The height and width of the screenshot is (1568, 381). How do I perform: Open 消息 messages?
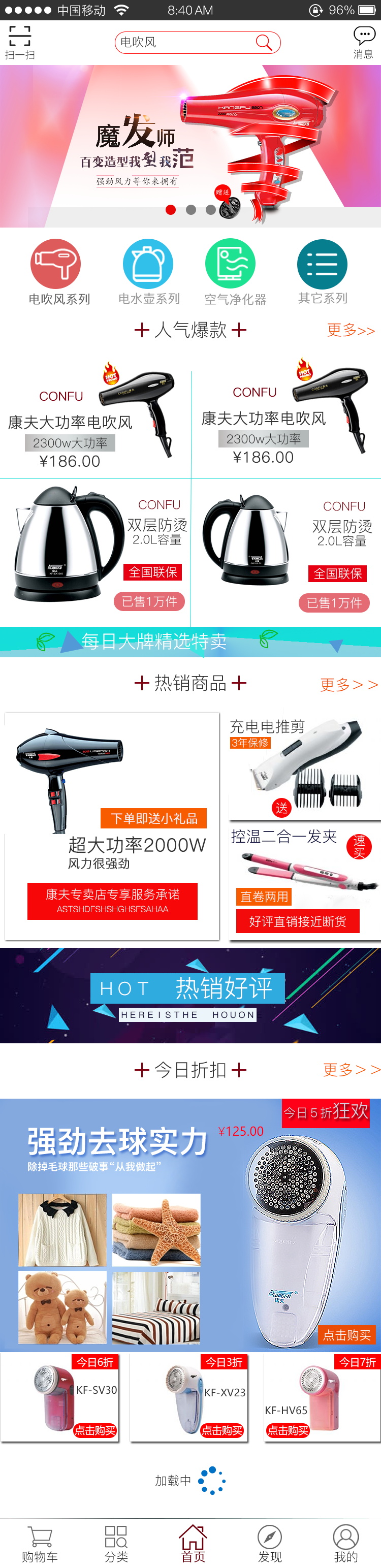pyautogui.click(x=363, y=42)
